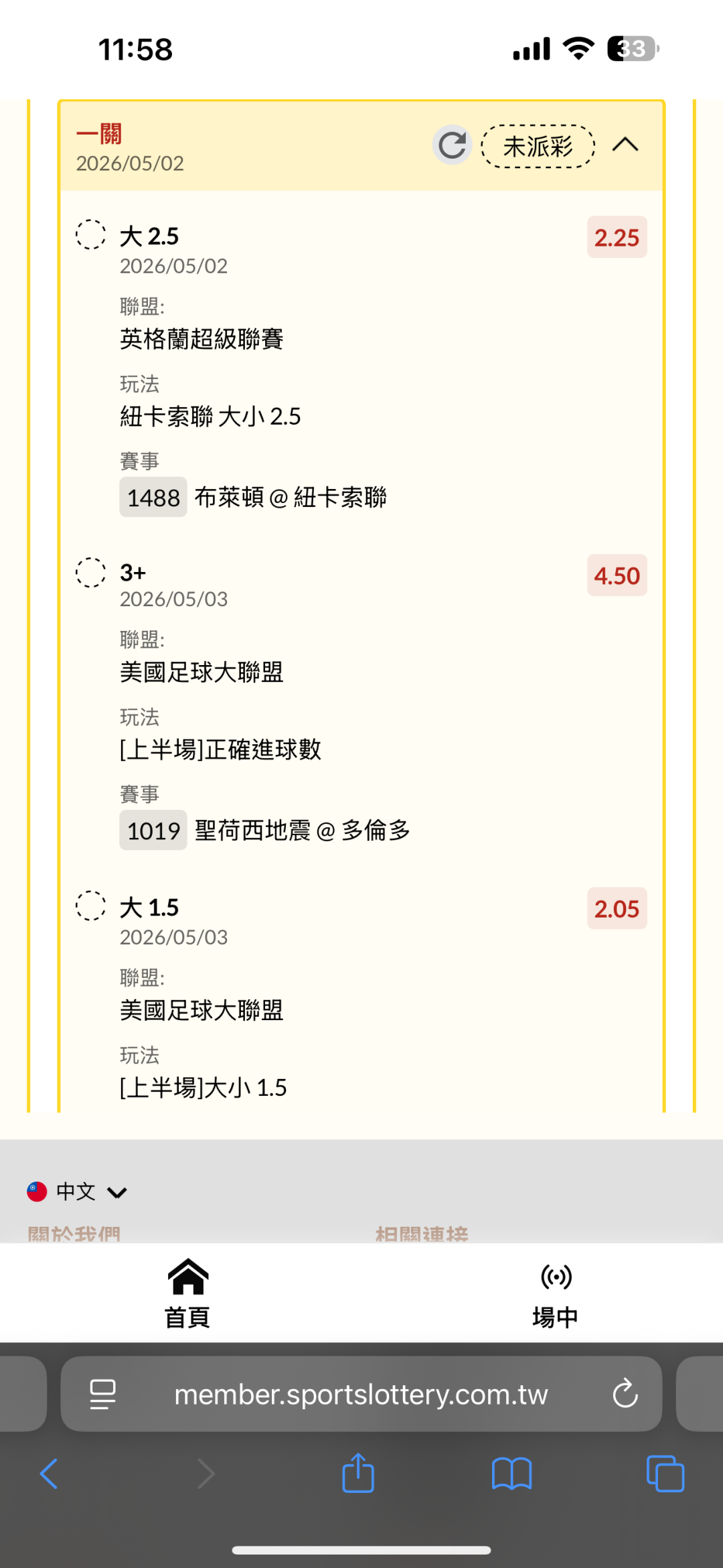This screenshot has width=723, height=1568.
Task: Go back in Safari
Action: 50,1474
